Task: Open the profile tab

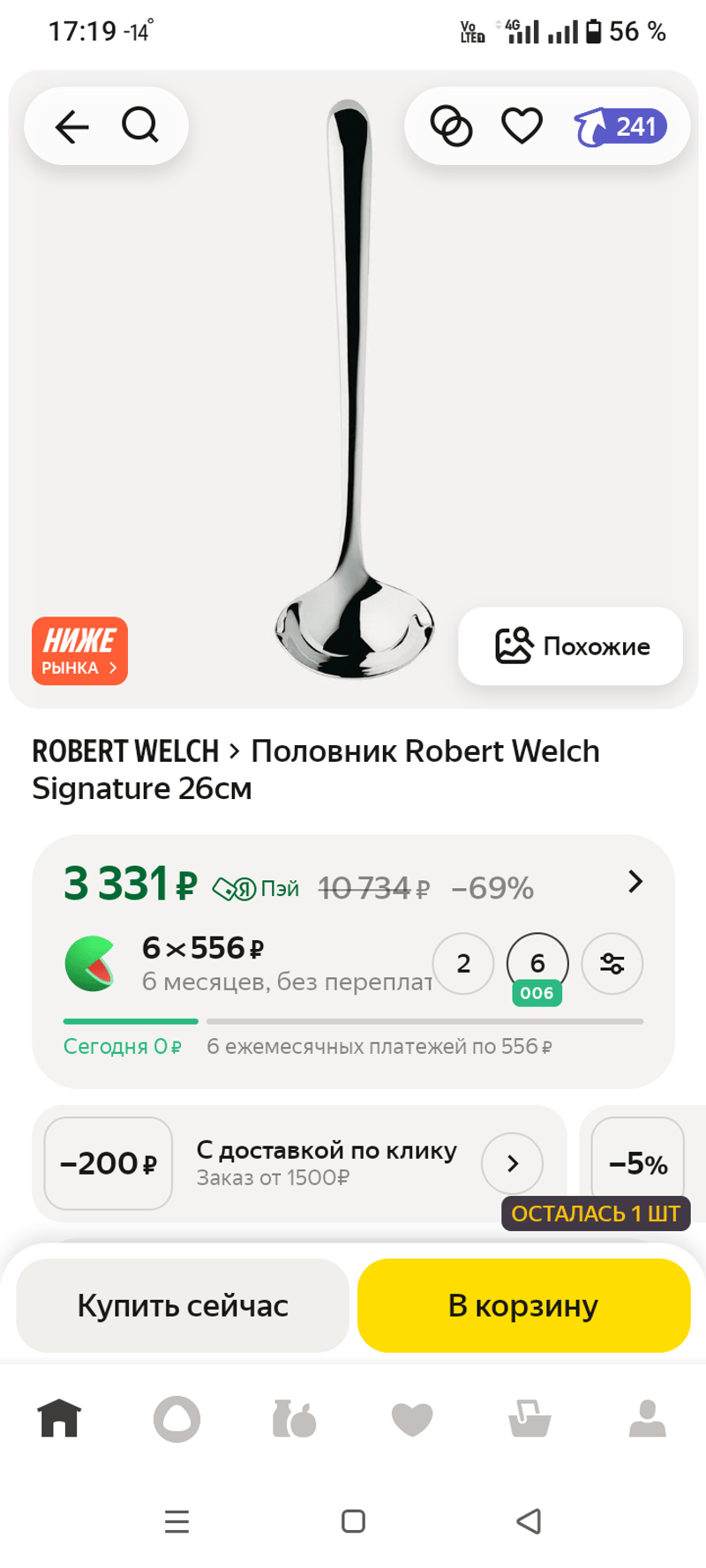Action: pyautogui.click(x=647, y=1419)
